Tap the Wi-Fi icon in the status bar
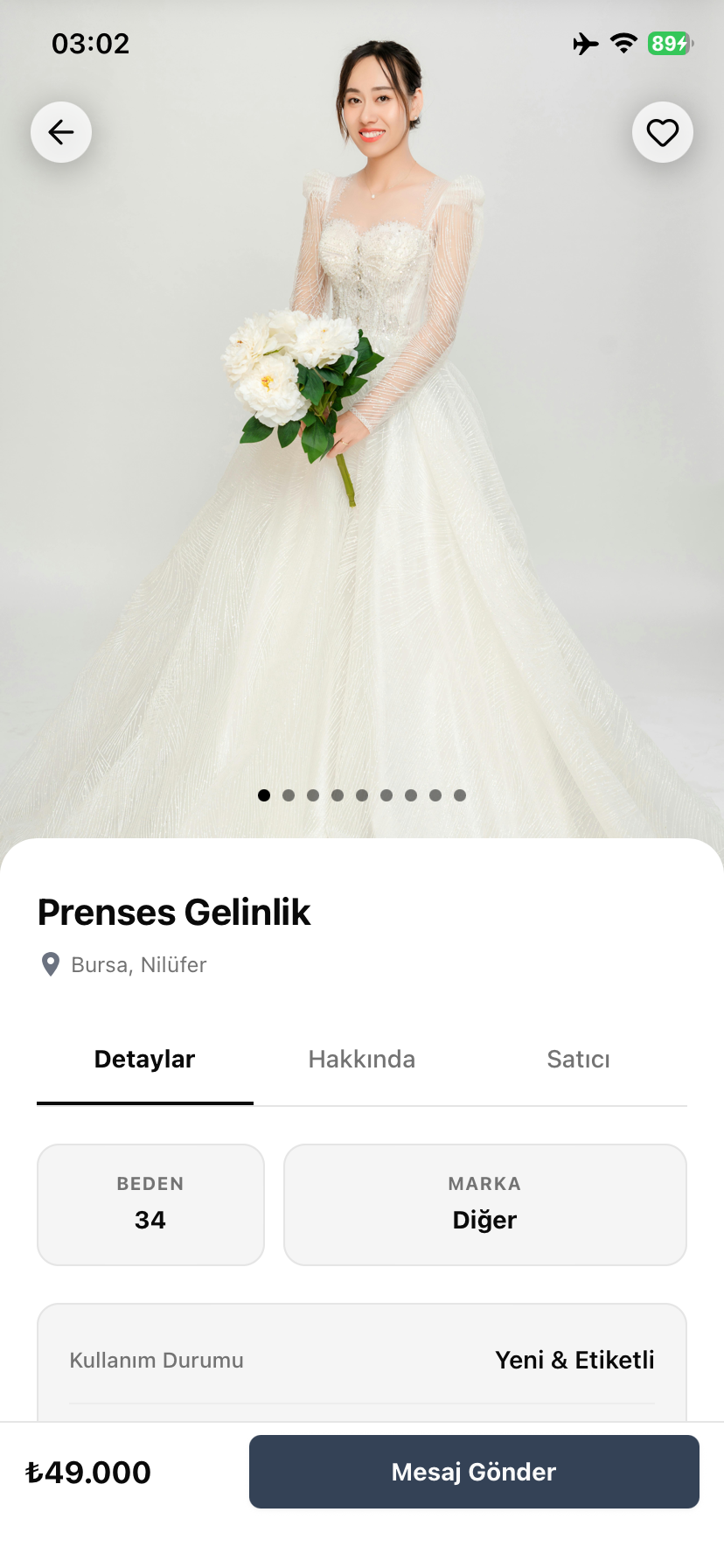Viewport: 724px width, 1568px height. [x=623, y=44]
